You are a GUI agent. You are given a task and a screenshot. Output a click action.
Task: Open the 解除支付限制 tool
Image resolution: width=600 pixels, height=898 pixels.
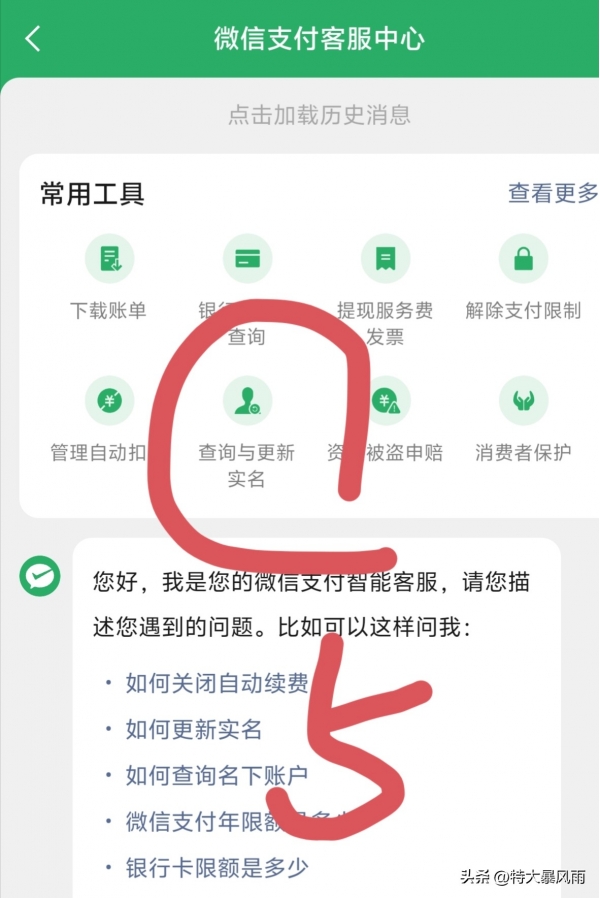523,259
